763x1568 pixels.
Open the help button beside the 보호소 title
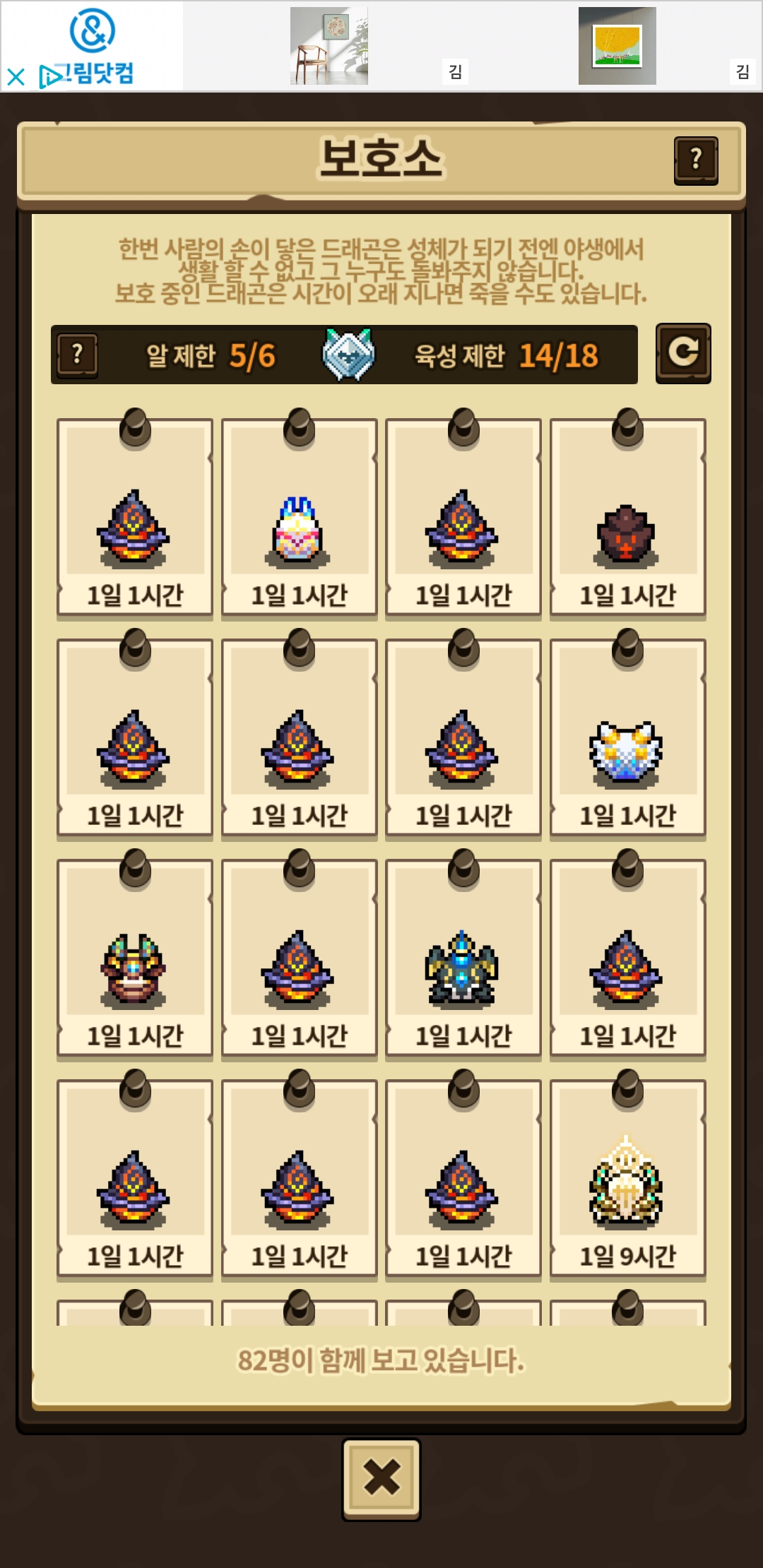point(696,160)
